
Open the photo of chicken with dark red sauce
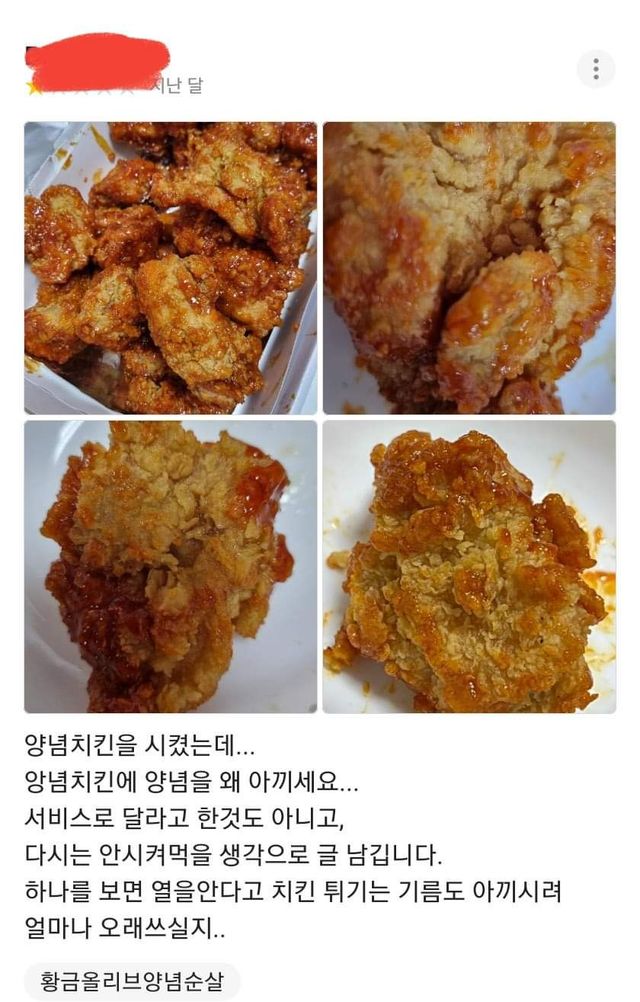tap(170, 566)
